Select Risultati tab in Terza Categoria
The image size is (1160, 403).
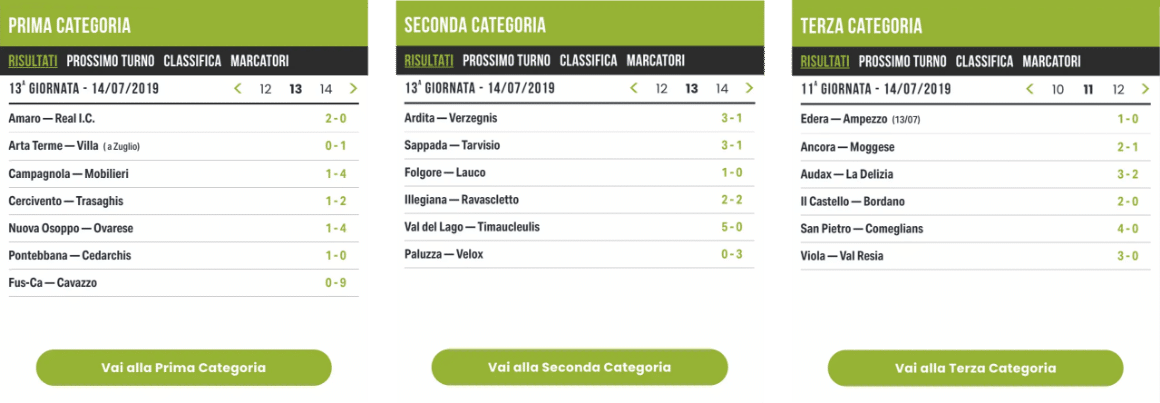825,60
